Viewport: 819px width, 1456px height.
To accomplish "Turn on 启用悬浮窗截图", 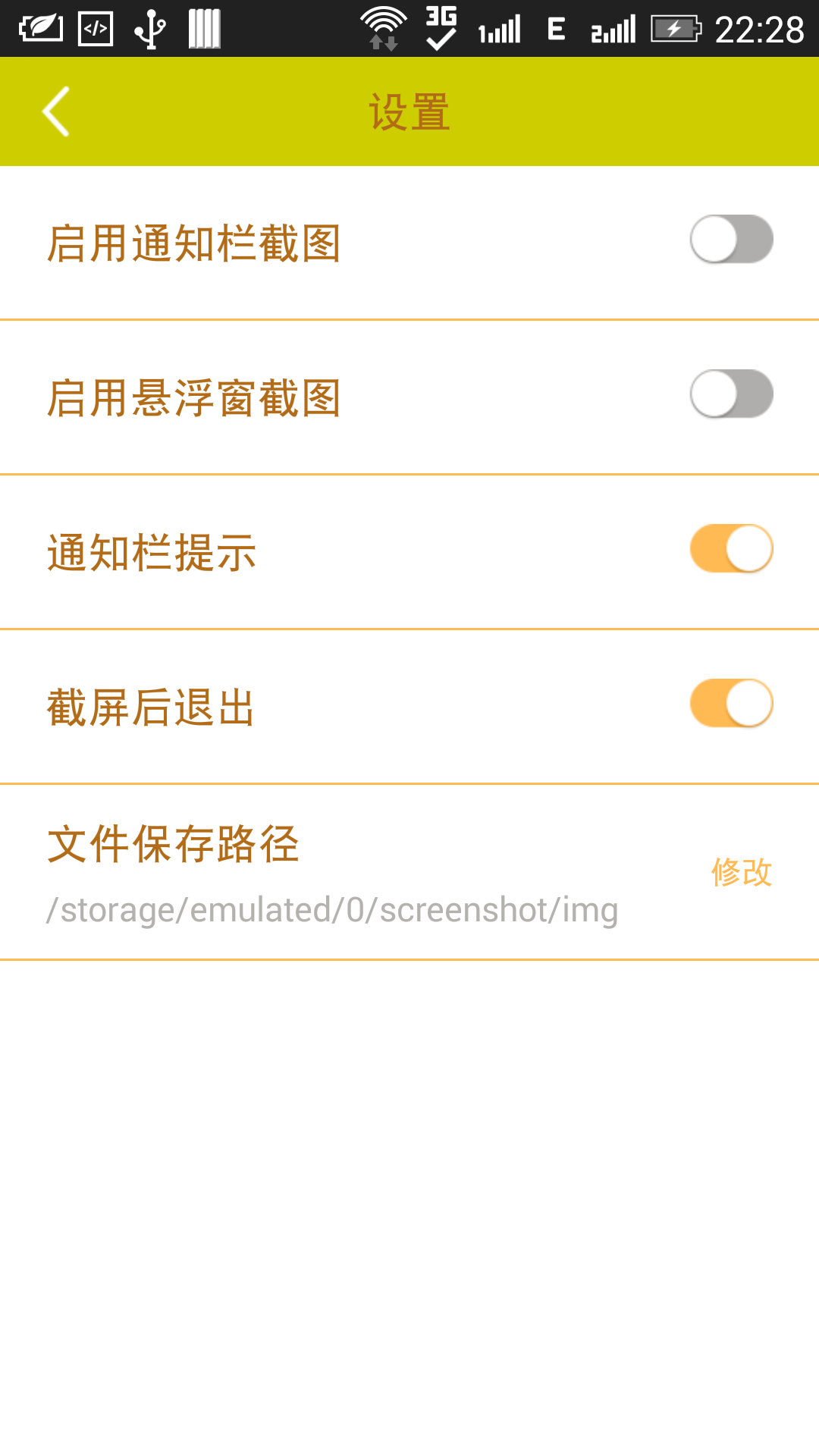I will (731, 394).
